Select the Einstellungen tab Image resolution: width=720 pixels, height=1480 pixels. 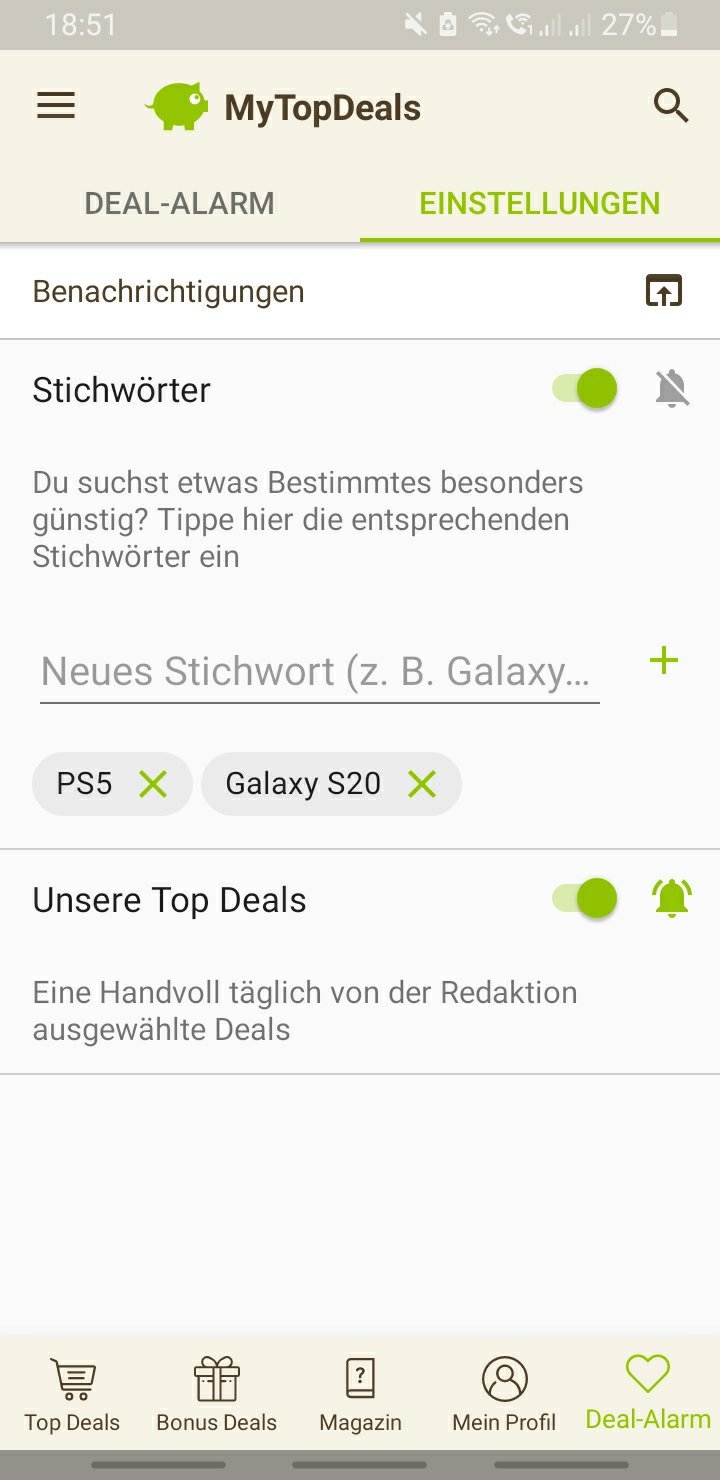539,203
